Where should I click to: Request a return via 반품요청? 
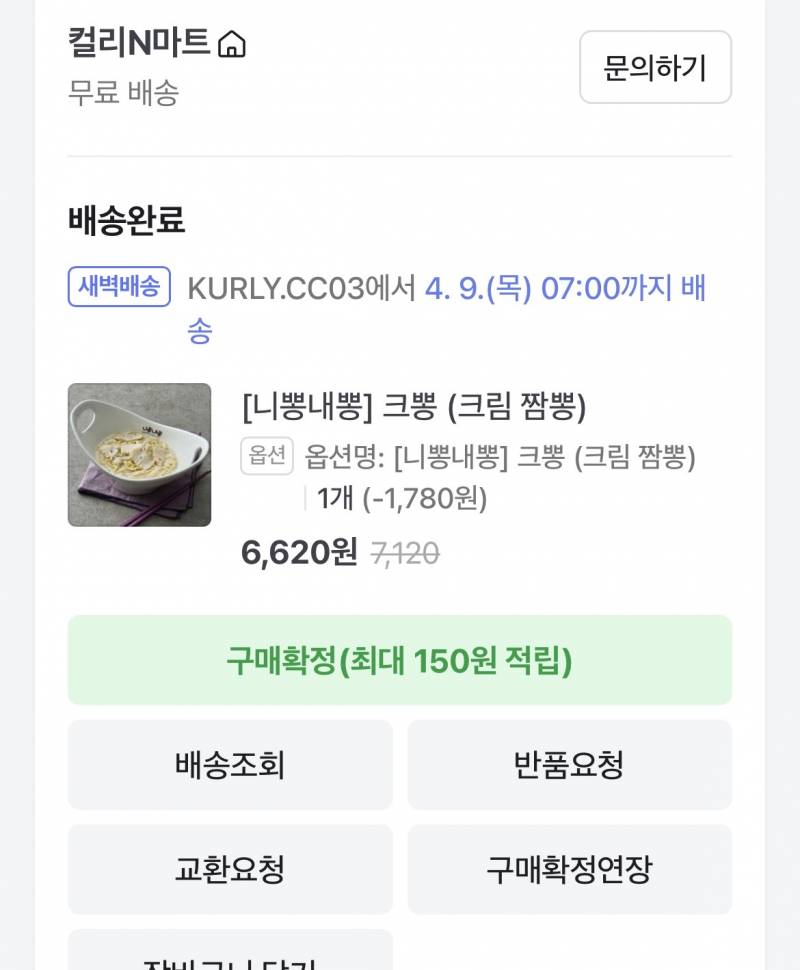tap(569, 764)
